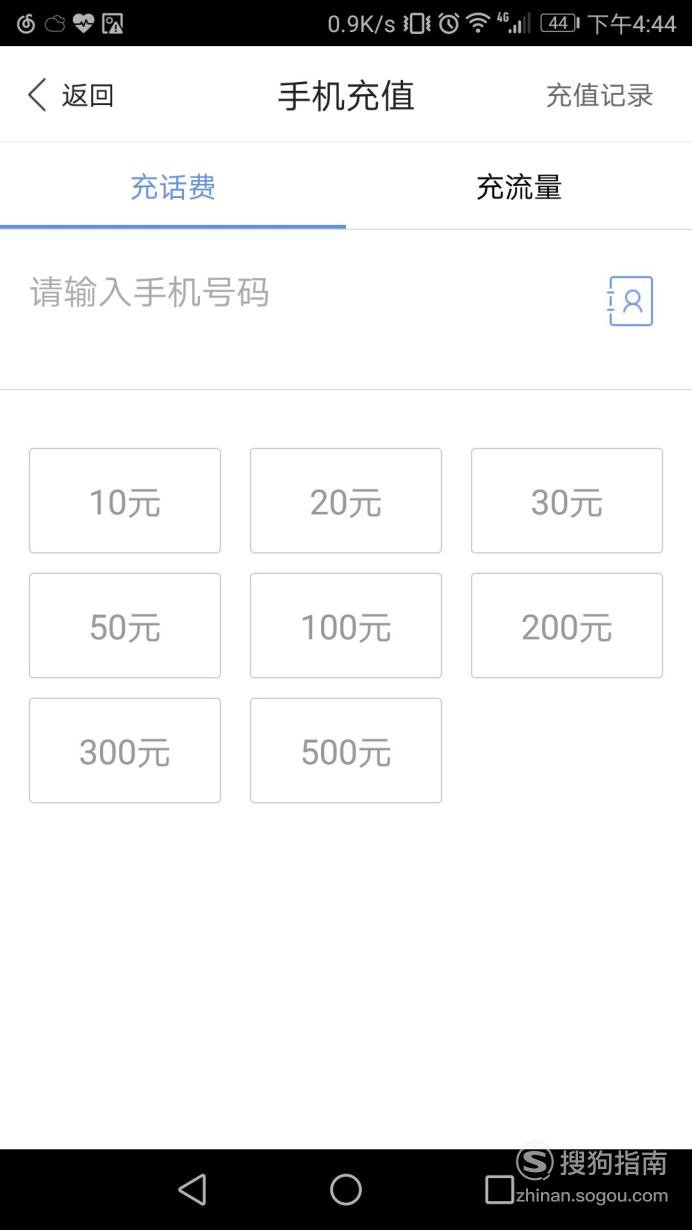Pick the 200元 recharge amount
692x1230 pixels.
coord(567,626)
